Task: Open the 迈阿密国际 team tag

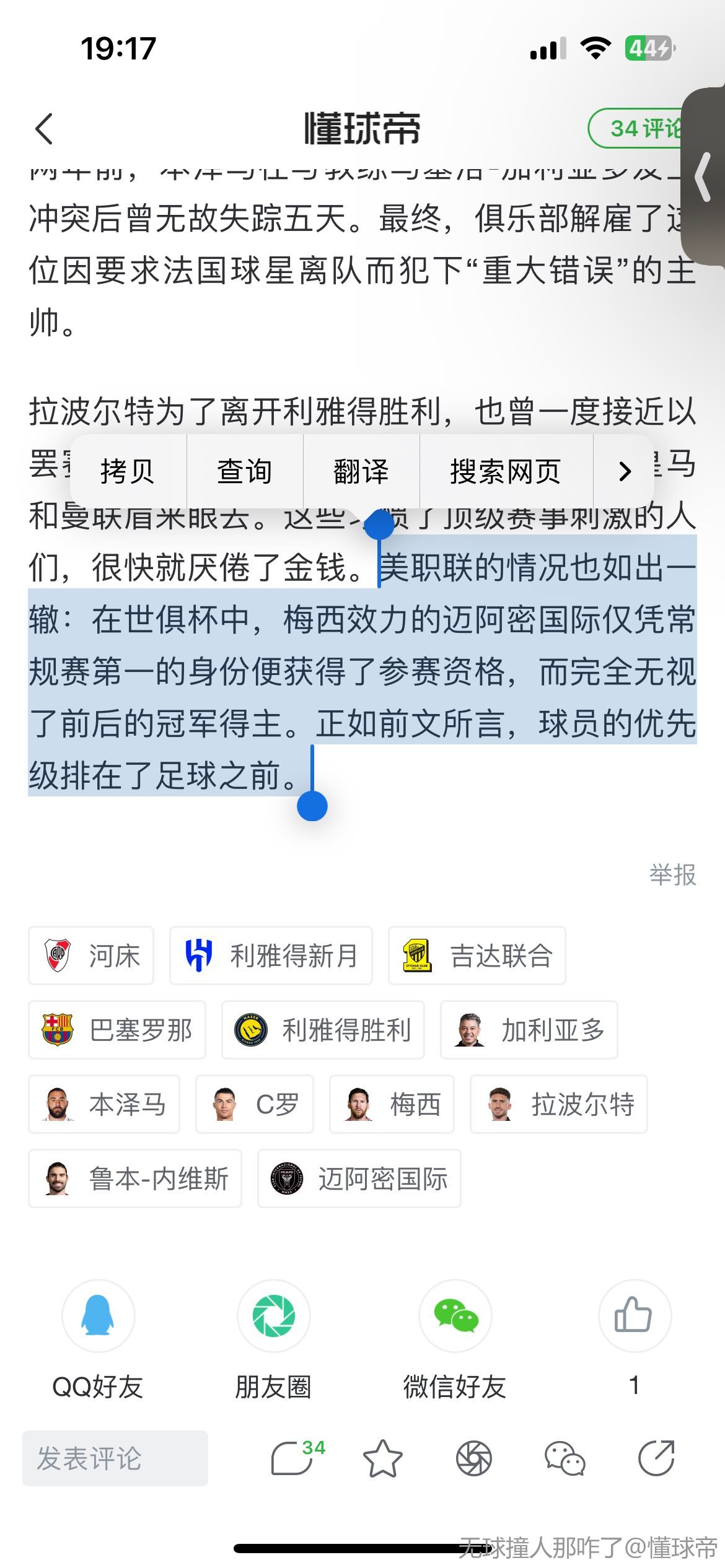Action: pos(359,1178)
